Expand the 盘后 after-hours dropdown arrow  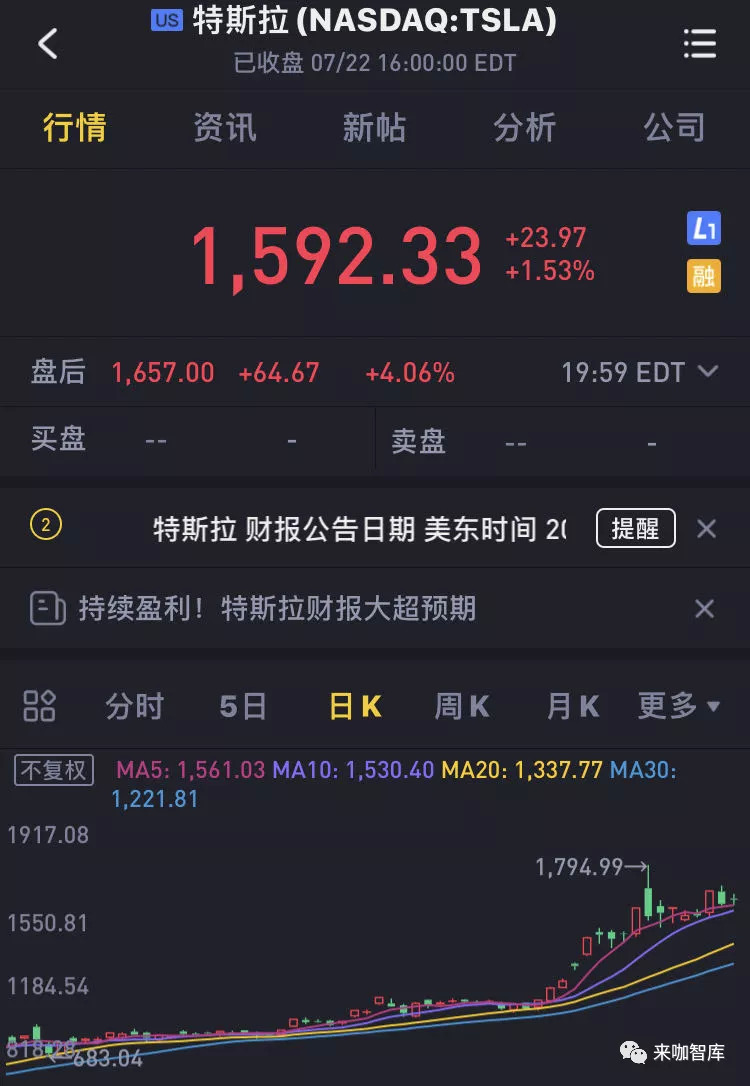coord(708,372)
